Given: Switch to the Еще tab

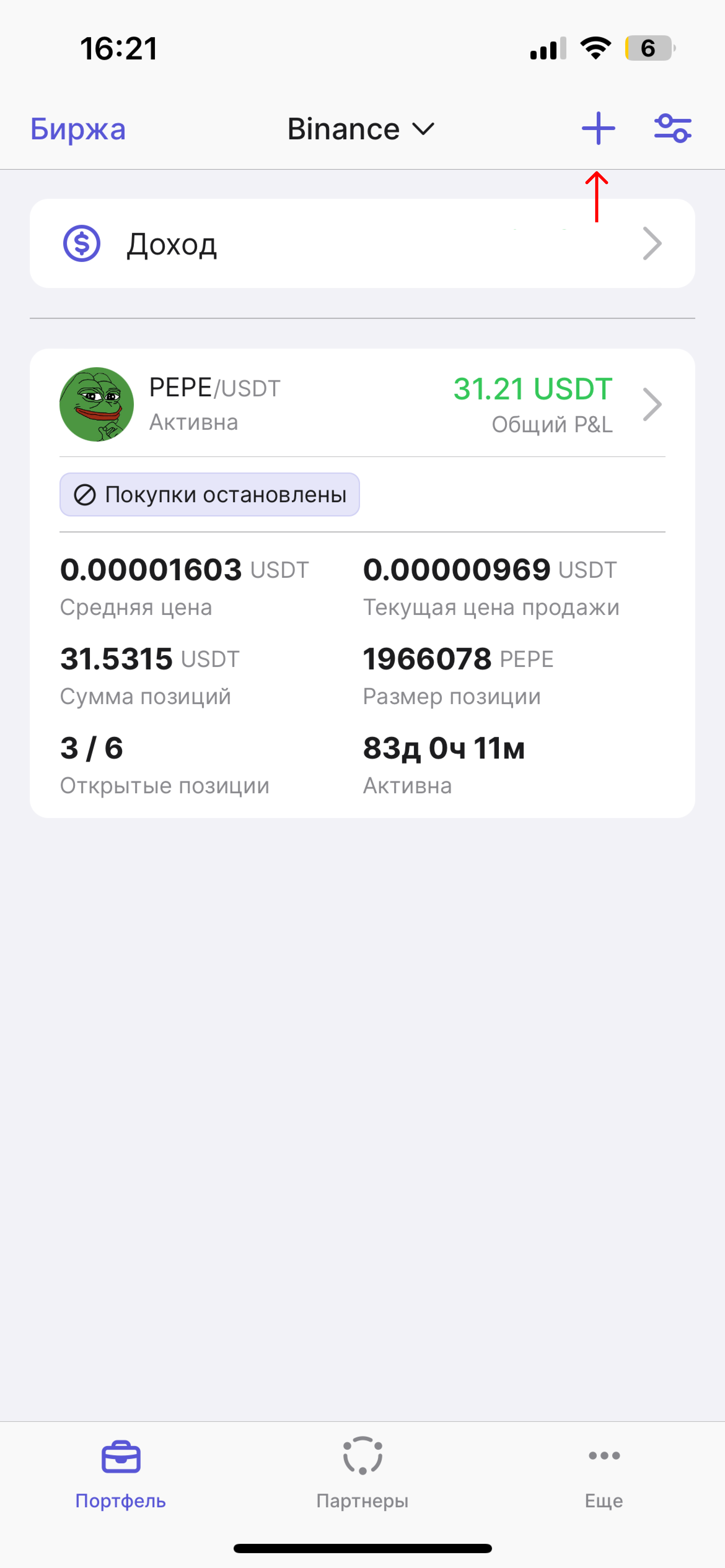Looking at the screenshot, I should coord(604,1473).
